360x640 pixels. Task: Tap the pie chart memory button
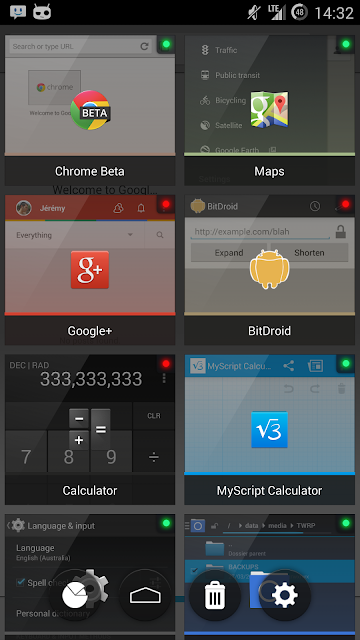point(75,596)
